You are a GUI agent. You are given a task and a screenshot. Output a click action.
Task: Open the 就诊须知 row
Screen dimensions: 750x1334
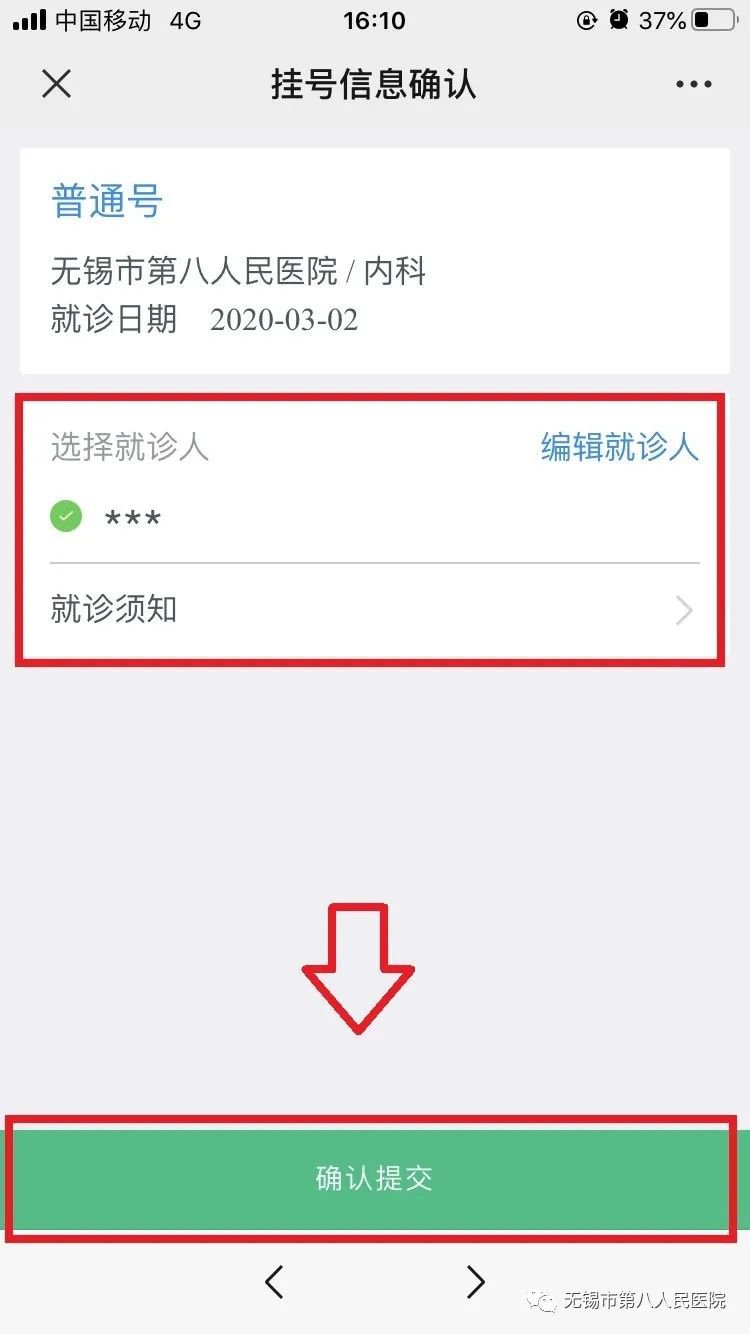(372, 609)
